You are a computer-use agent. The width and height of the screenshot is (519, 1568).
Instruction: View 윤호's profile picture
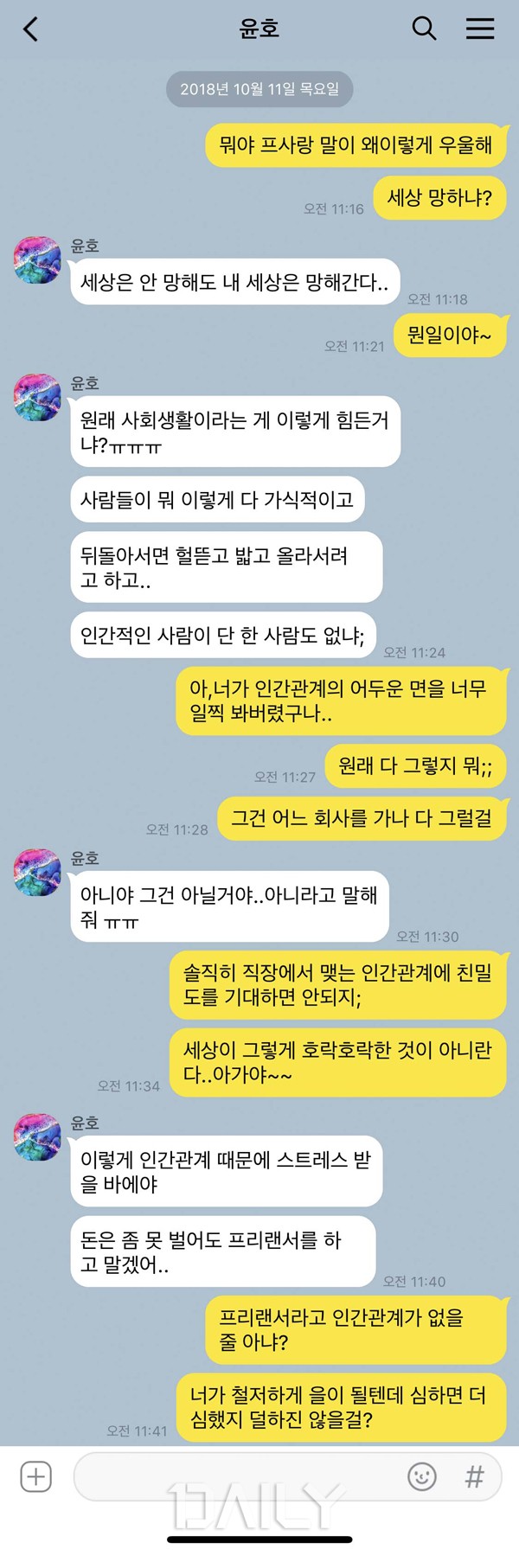tap(37, 260)
